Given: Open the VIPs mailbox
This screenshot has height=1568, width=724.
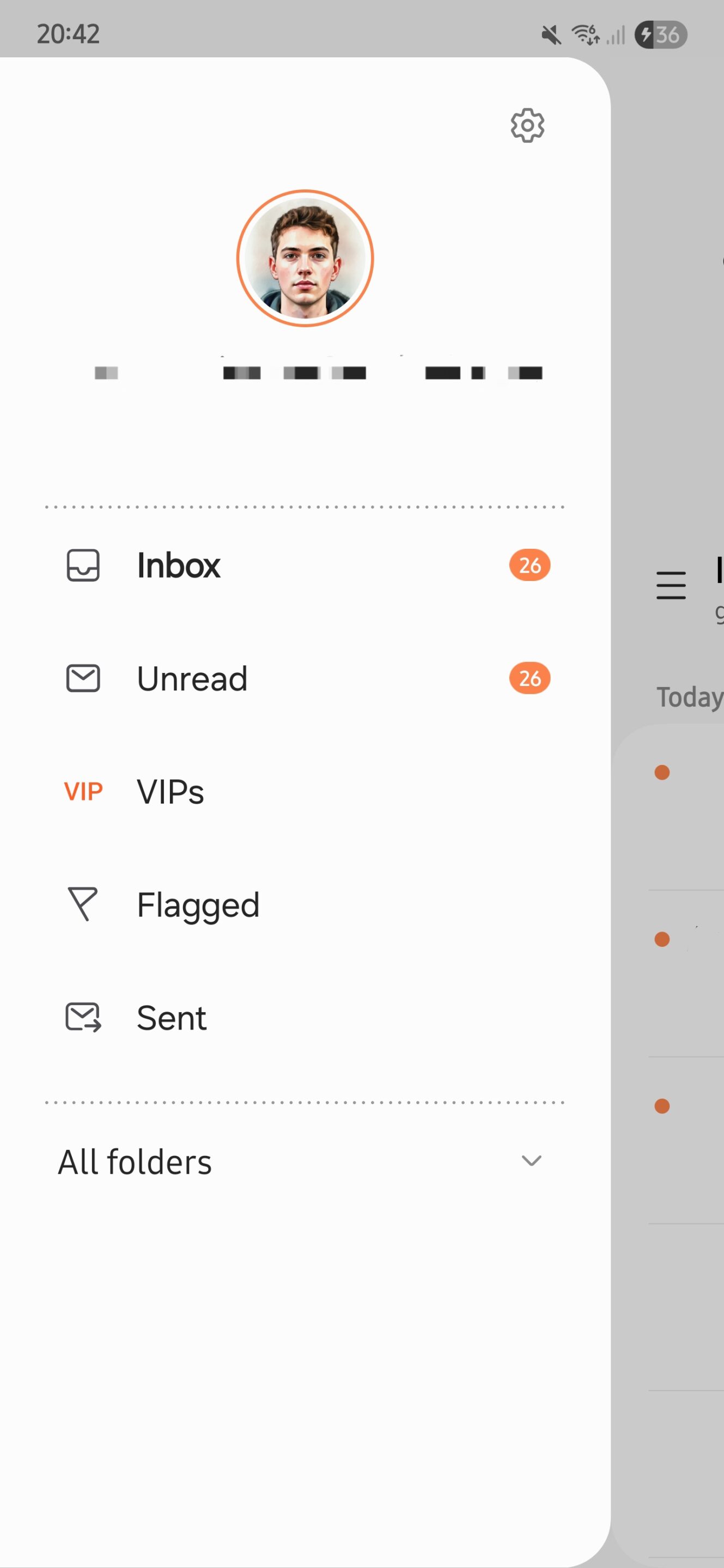Looking at the screenshot, I should 305,791.
